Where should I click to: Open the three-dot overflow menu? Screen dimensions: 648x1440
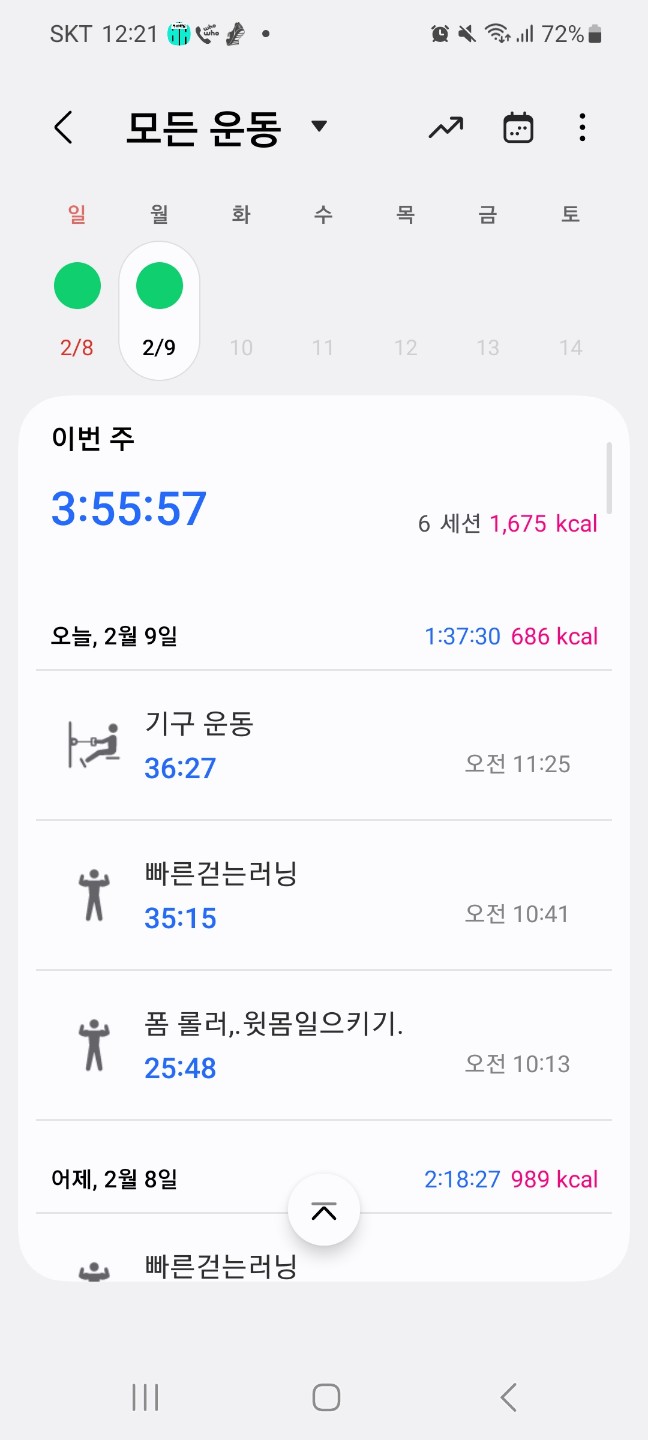click(582, 127)
